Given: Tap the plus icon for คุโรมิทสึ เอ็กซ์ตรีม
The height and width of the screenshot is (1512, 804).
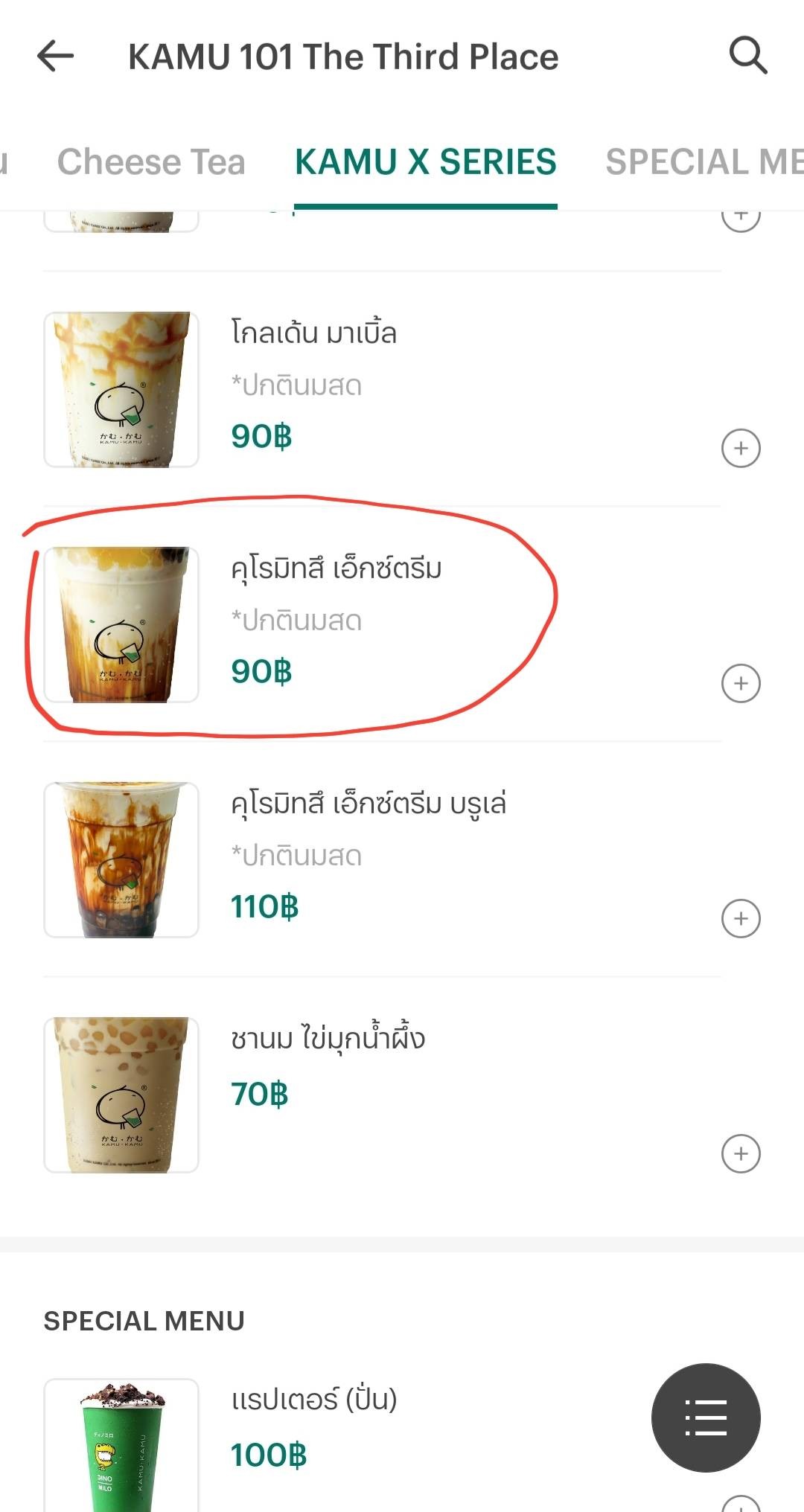Looking at the screenshot, I should (741, 682).
